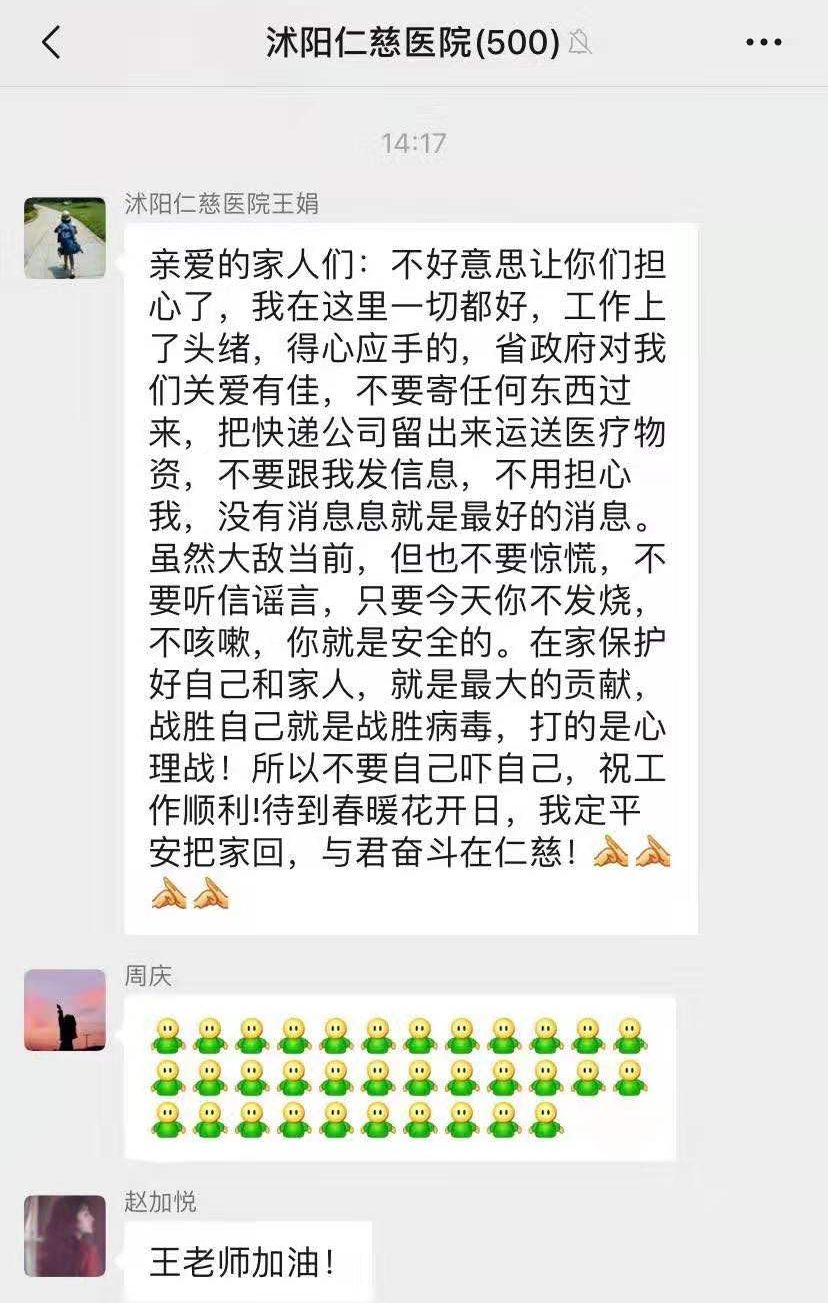The image size is (828, 1303).
Task: Open the three-dot chat options menu
Action: click(764, 43)
